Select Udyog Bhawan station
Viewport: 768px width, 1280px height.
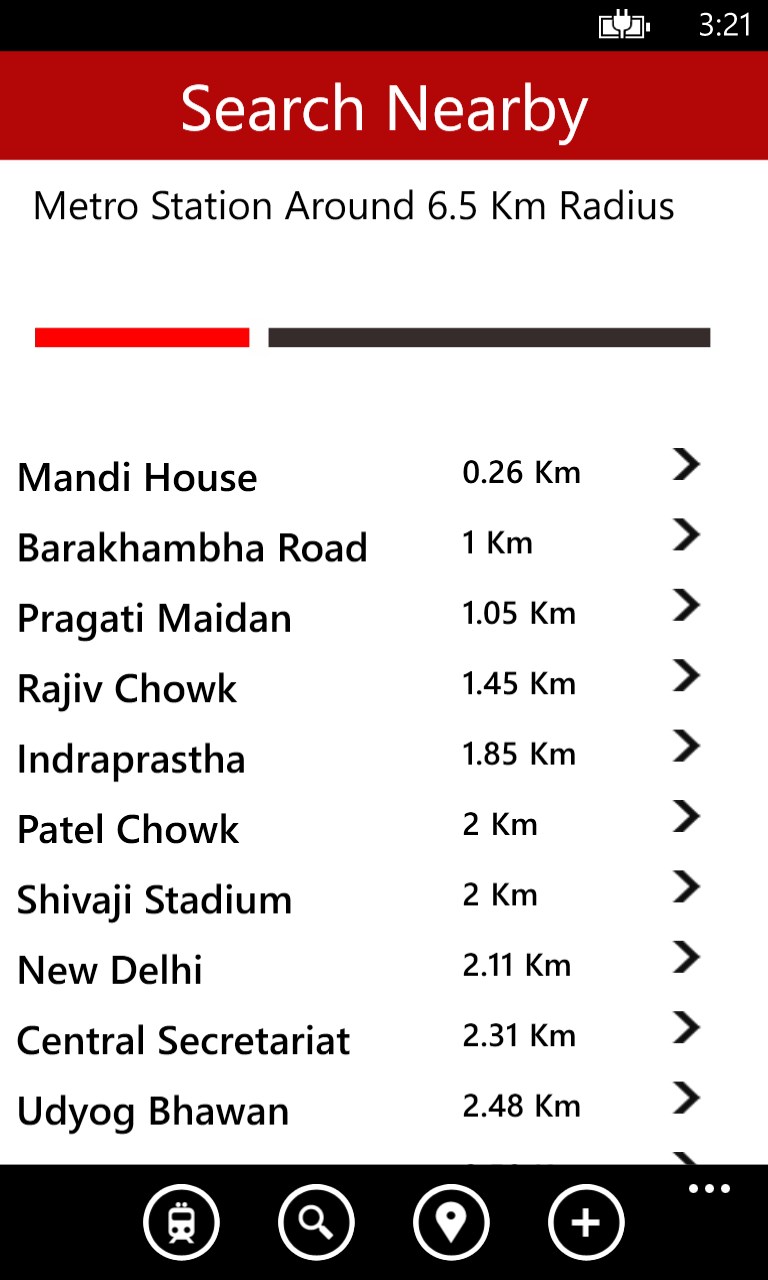[x=153, y=1111]
